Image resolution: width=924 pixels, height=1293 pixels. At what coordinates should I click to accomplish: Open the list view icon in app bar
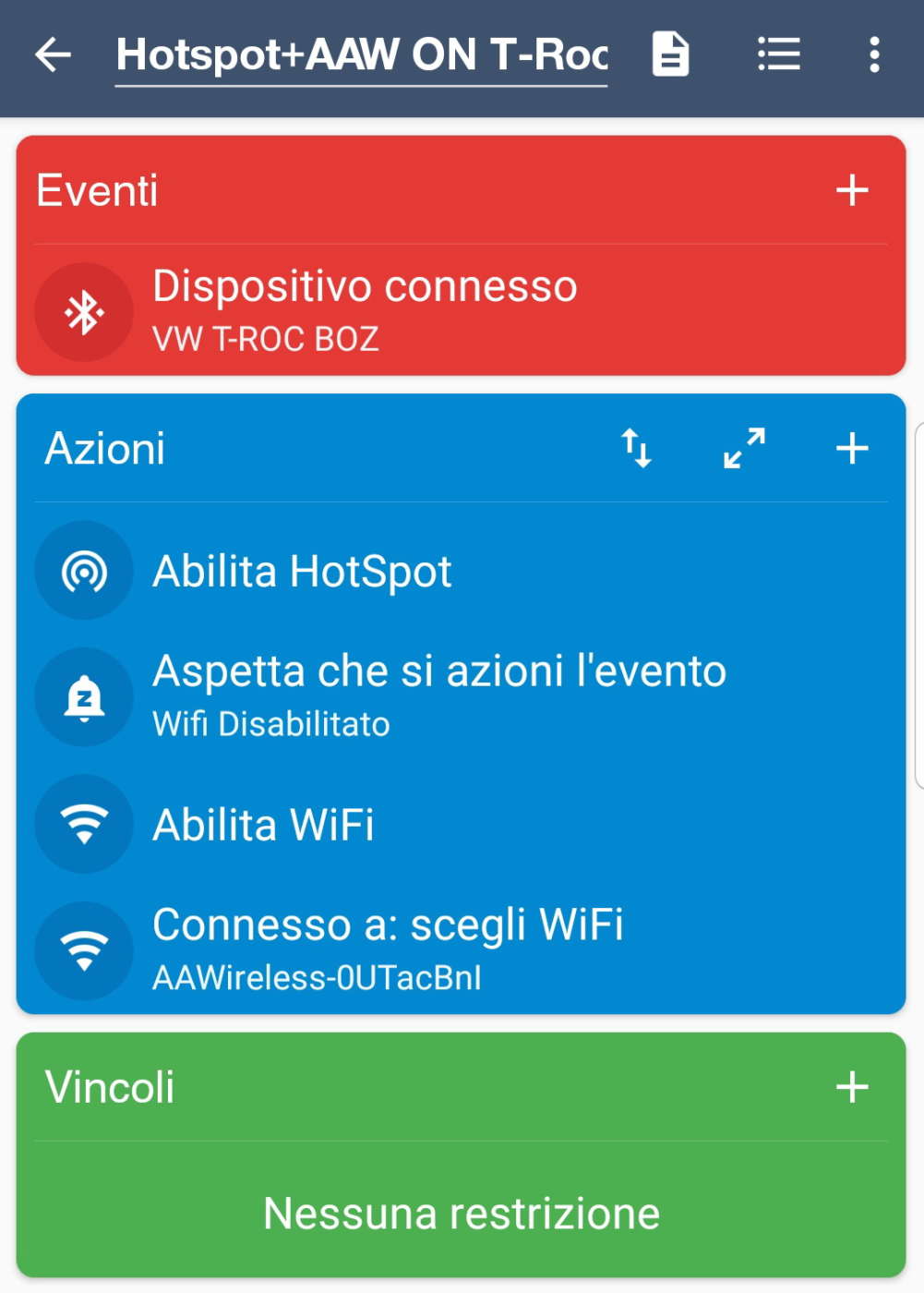pyautogui.click(x=778, y=54)
